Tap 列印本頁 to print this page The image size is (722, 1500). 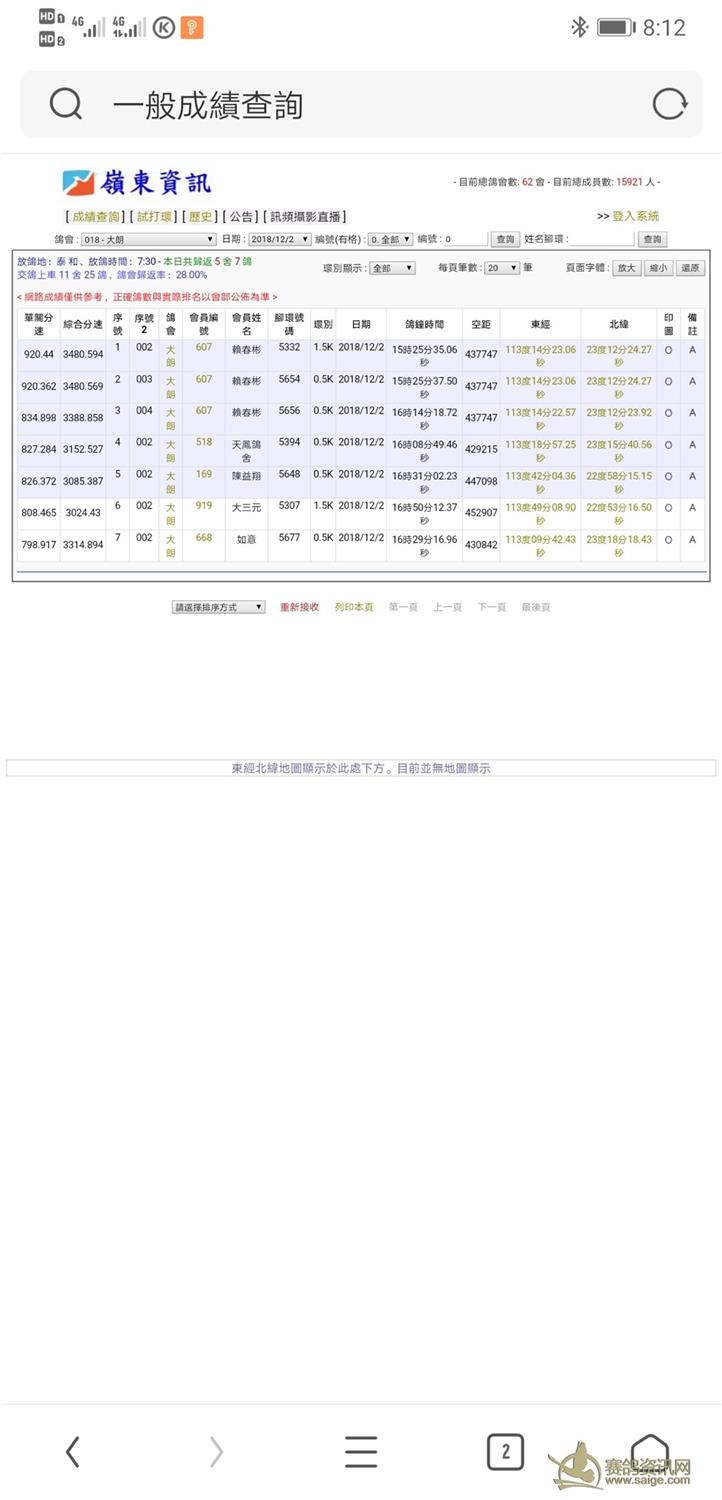coord(354,607)
